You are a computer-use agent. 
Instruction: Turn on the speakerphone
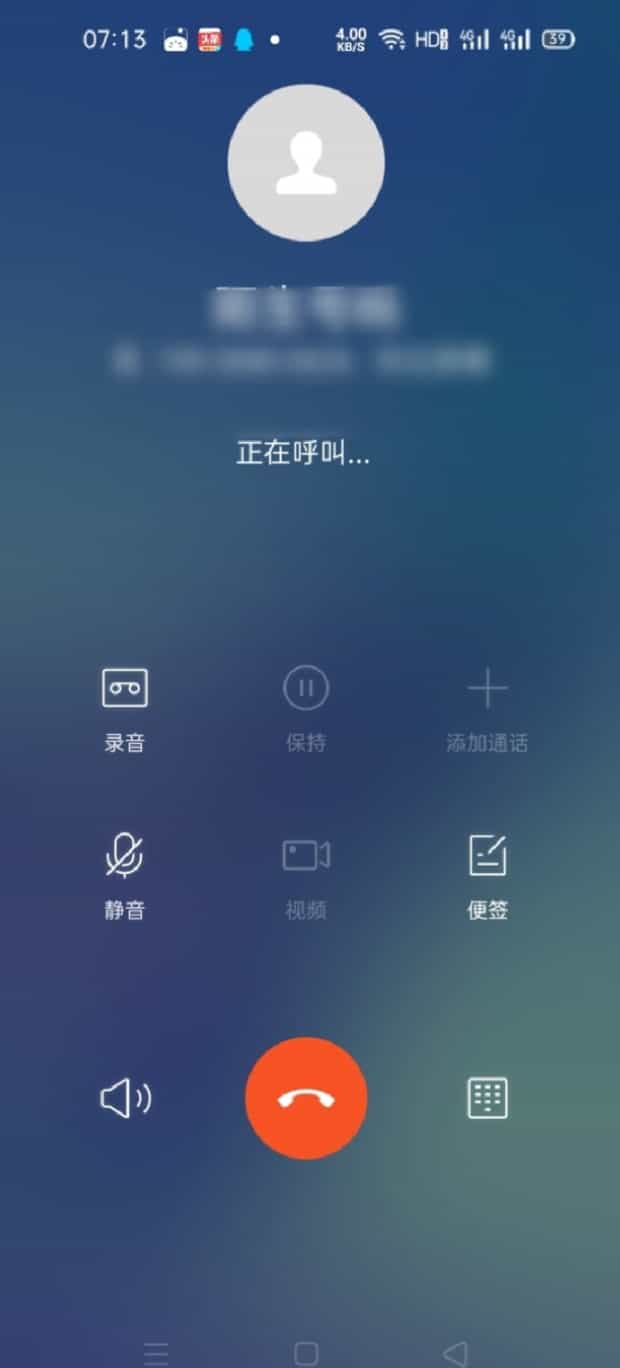(126, 1099)
